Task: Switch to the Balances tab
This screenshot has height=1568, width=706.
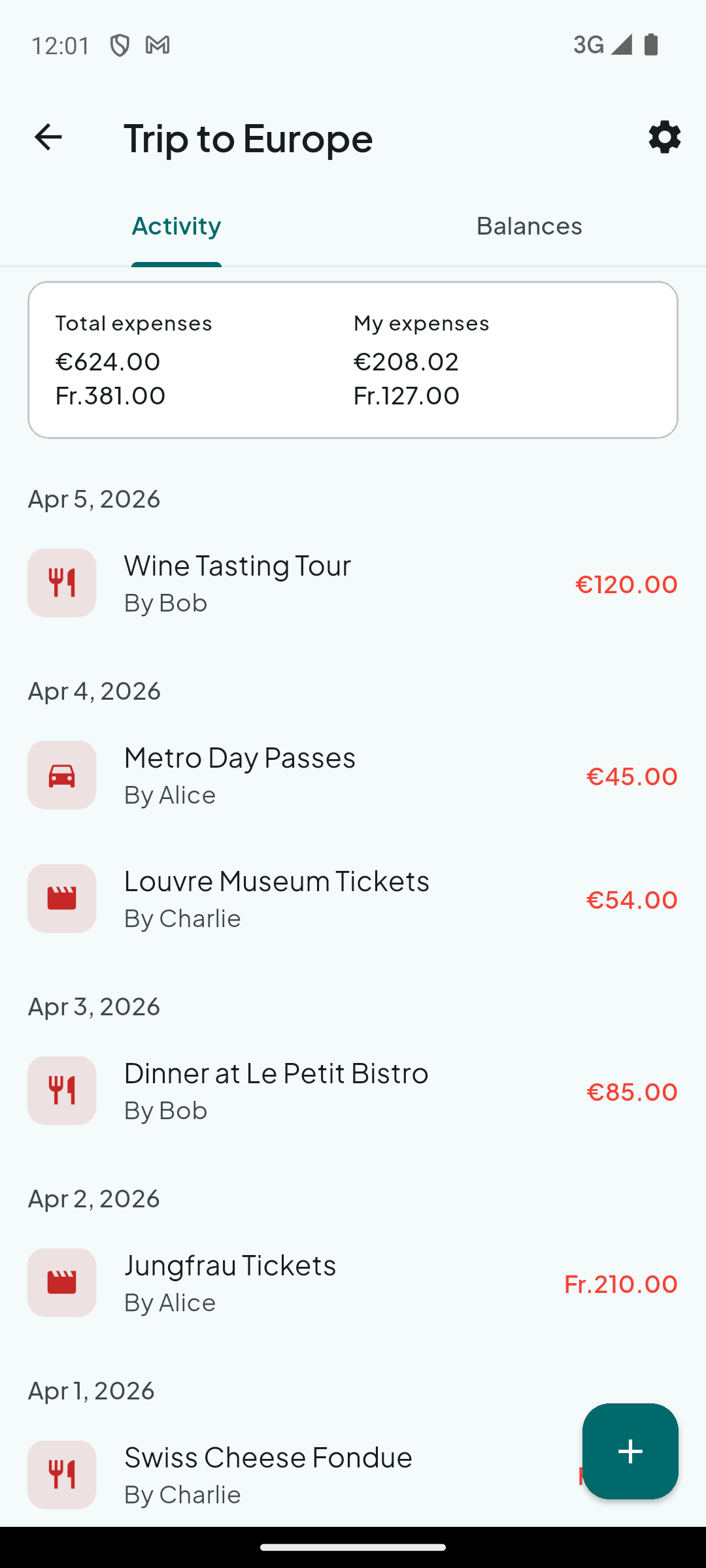Action: (x=529, y=225)
